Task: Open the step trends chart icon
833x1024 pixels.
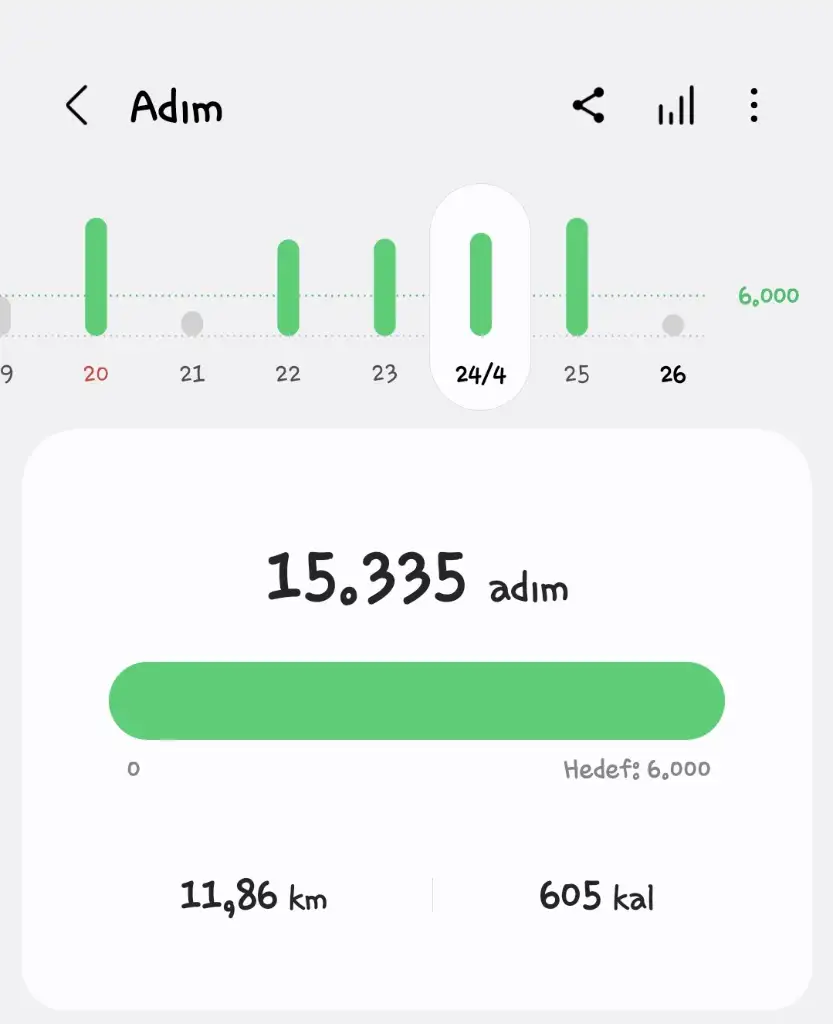Action: click(676, 106)
